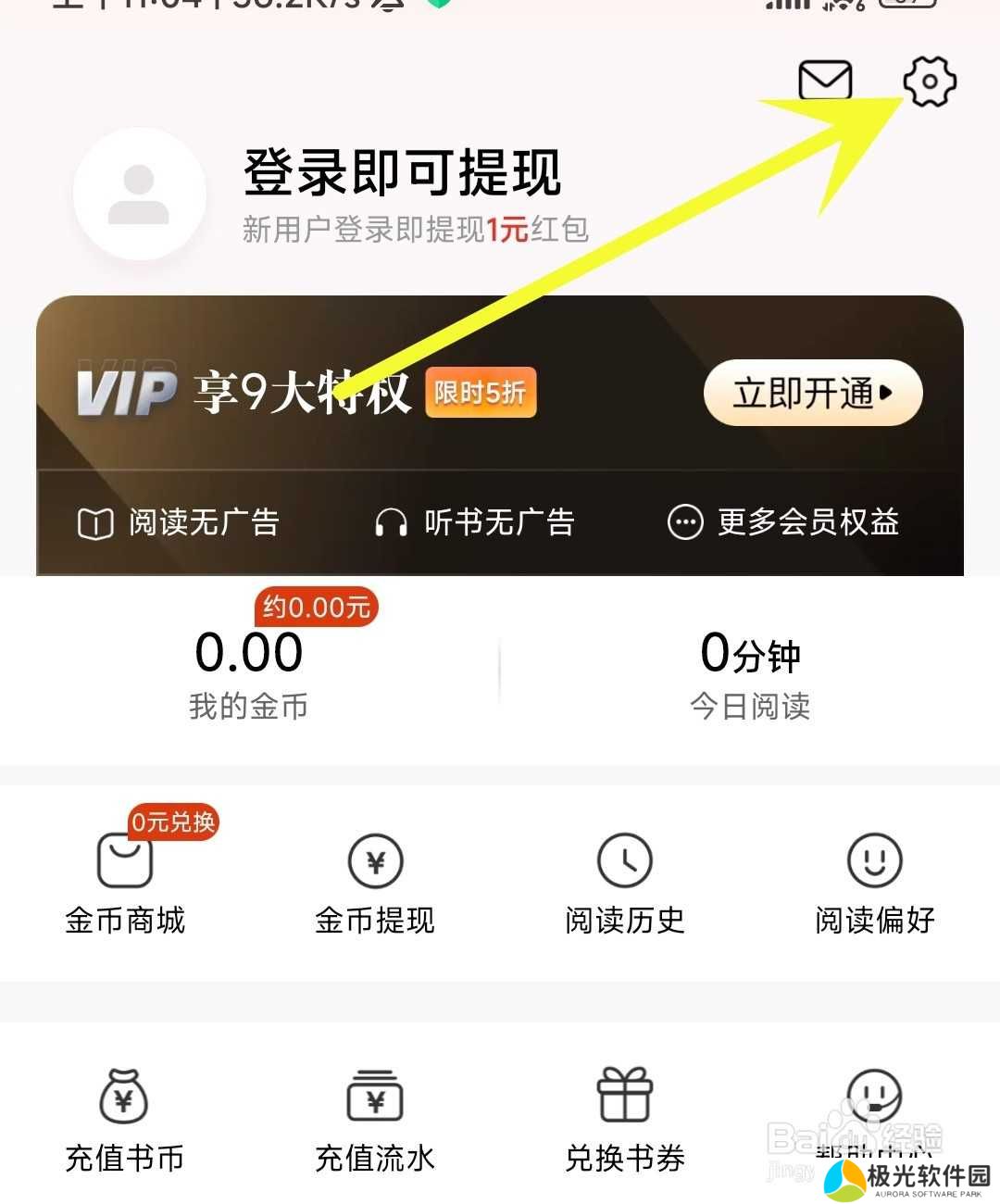View 听书无广告 VIP benefit
Viewport: 1000px width, 1204px height.
pyautogui.click(x=474, y=523)
